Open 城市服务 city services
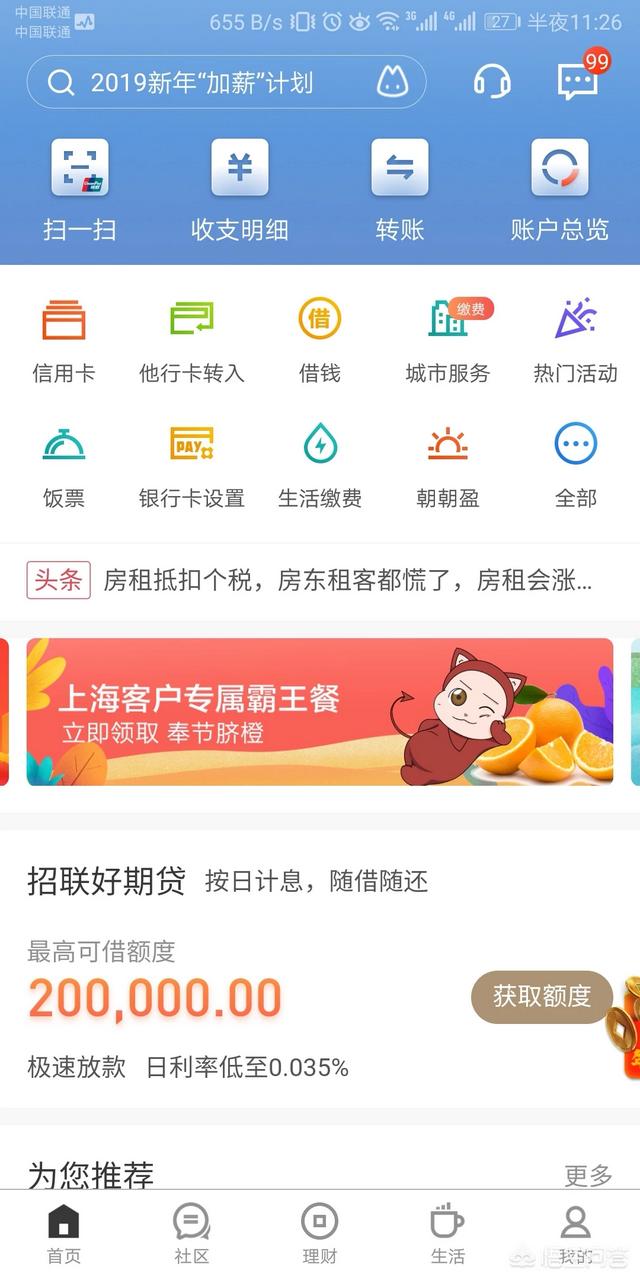 (448, 340)
